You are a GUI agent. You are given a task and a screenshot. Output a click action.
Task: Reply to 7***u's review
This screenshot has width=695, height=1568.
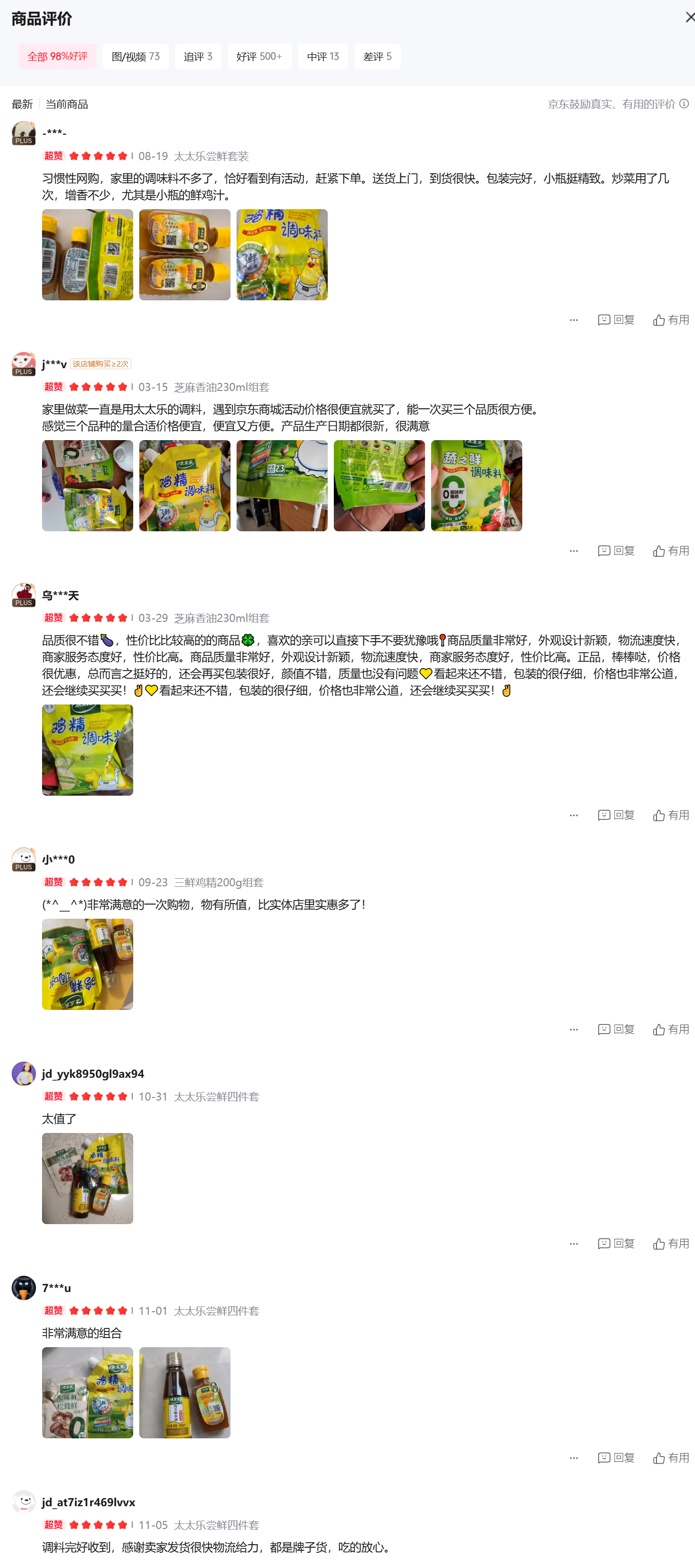(616, 1457)
